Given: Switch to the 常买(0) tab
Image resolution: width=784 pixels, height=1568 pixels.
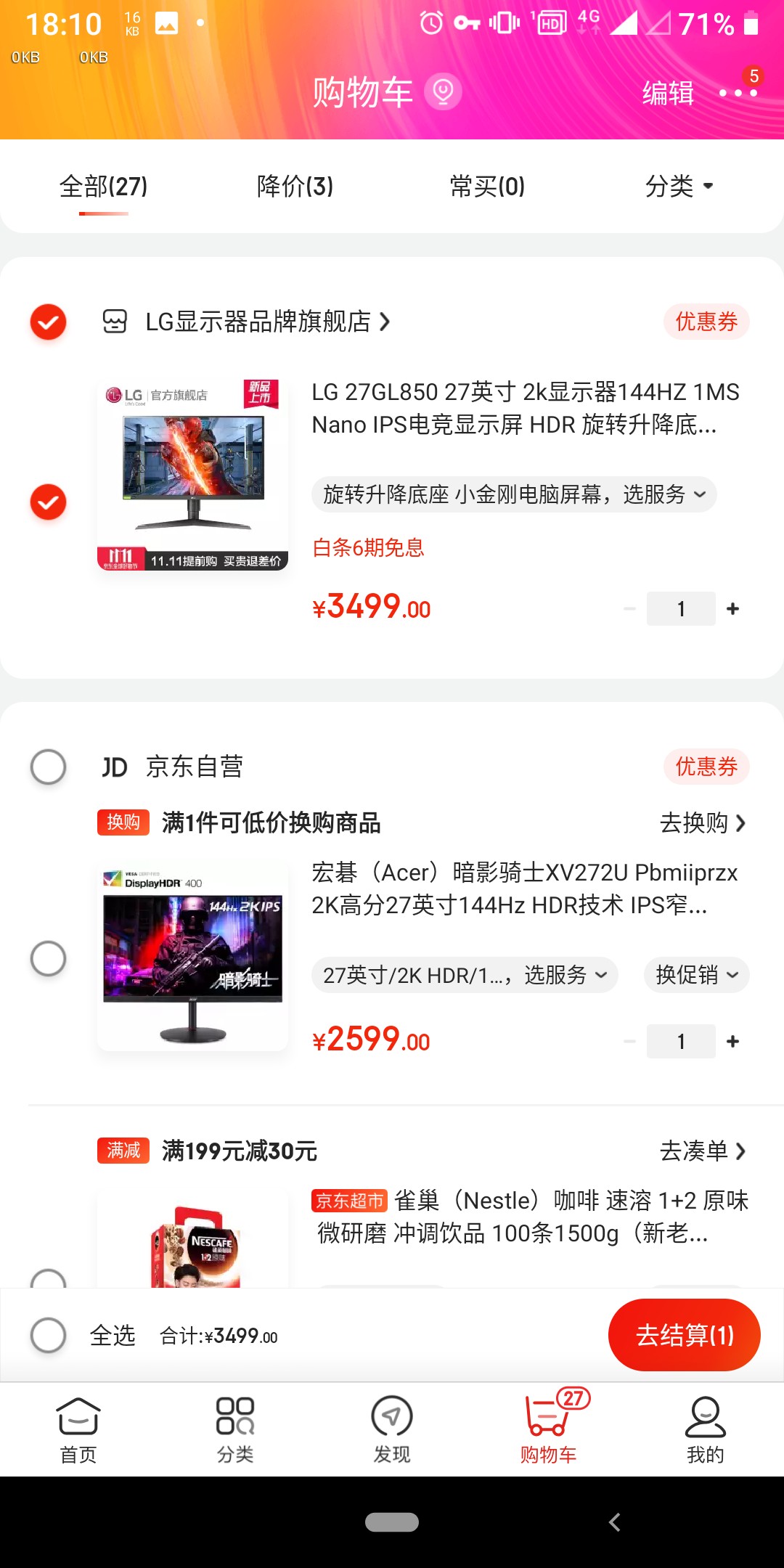Looking at the screenshot, I should coord(487,187).
